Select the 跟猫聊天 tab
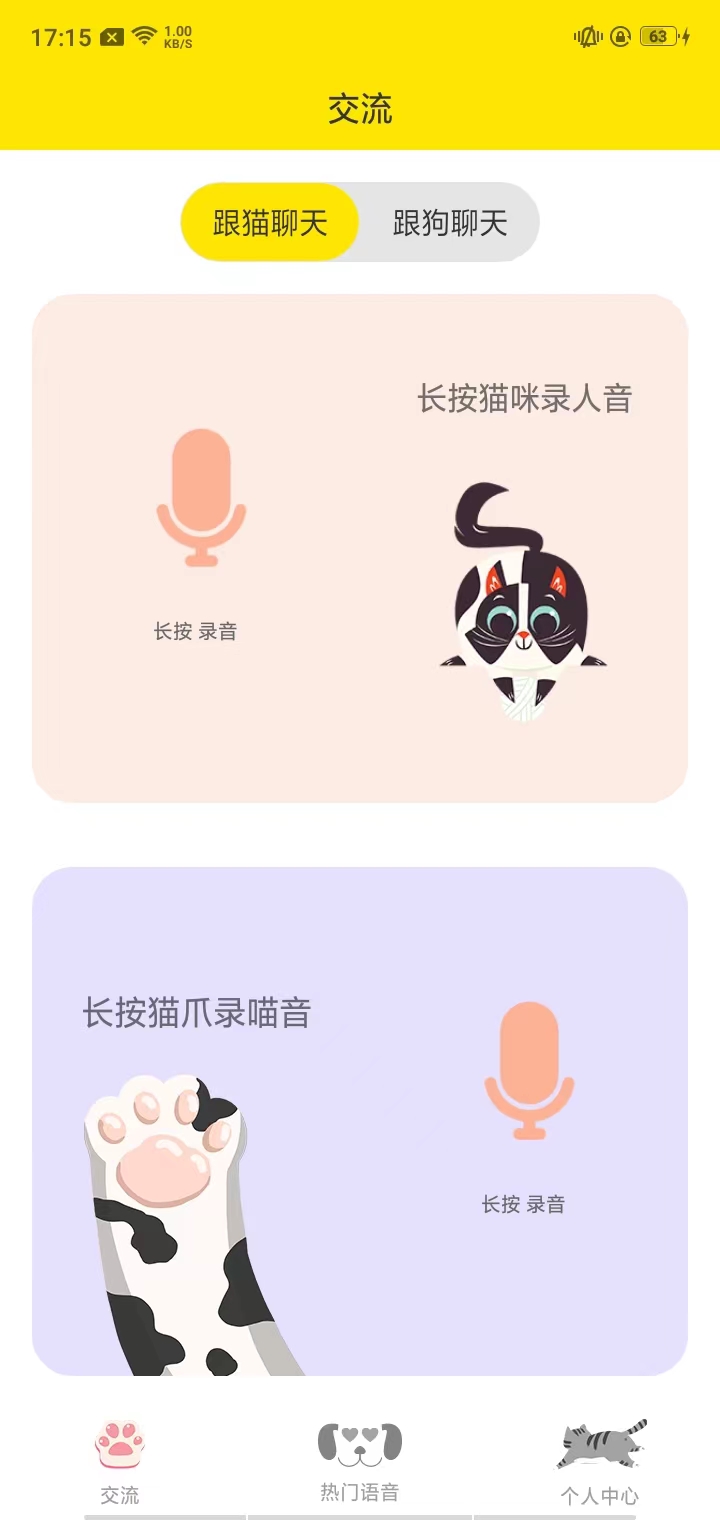Viewport: 720px width, 1520px height. (x=269, y=222)
